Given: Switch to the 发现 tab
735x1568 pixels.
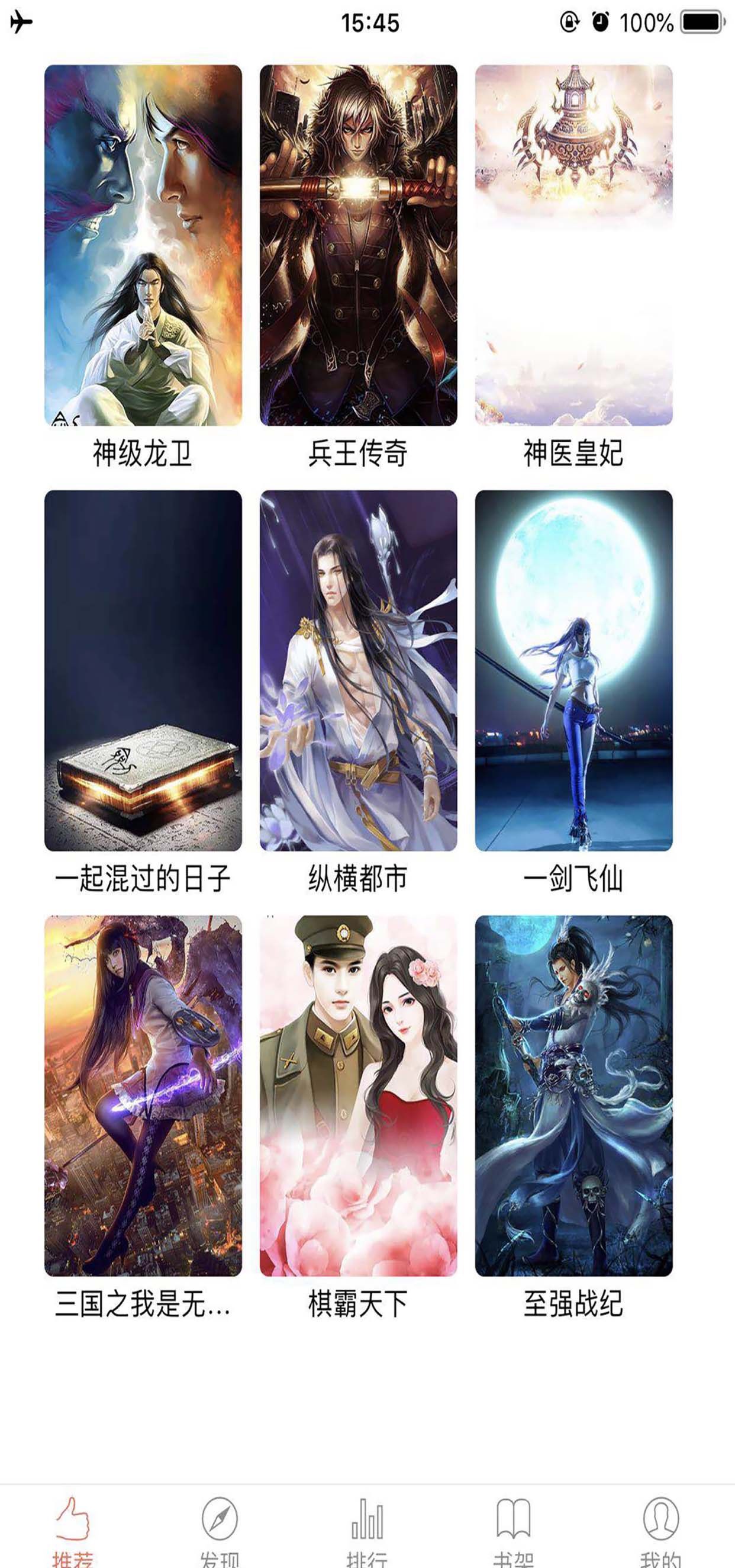Looking at the screenshot, I should coord(220,1531).
